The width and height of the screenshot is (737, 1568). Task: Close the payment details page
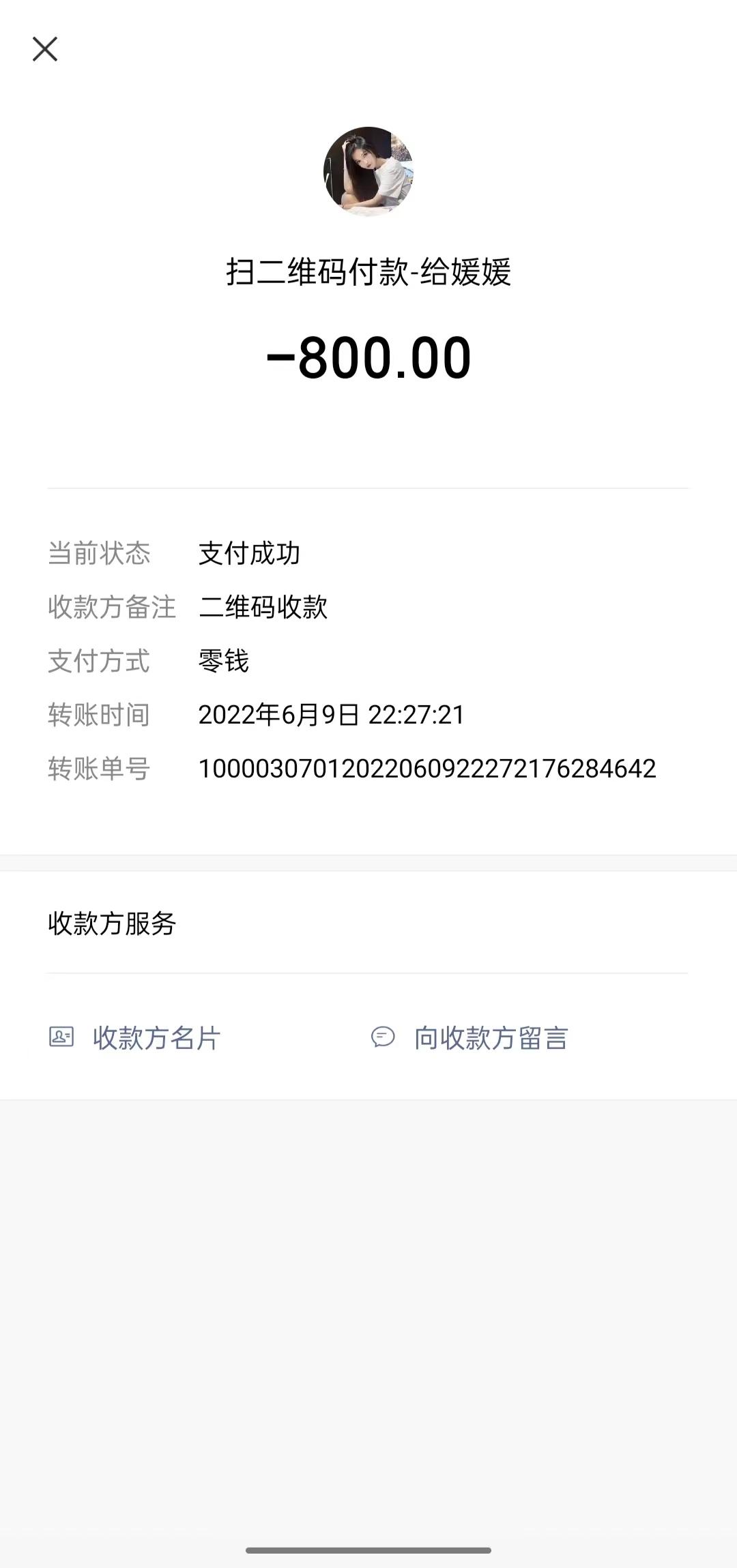(45, 49)
